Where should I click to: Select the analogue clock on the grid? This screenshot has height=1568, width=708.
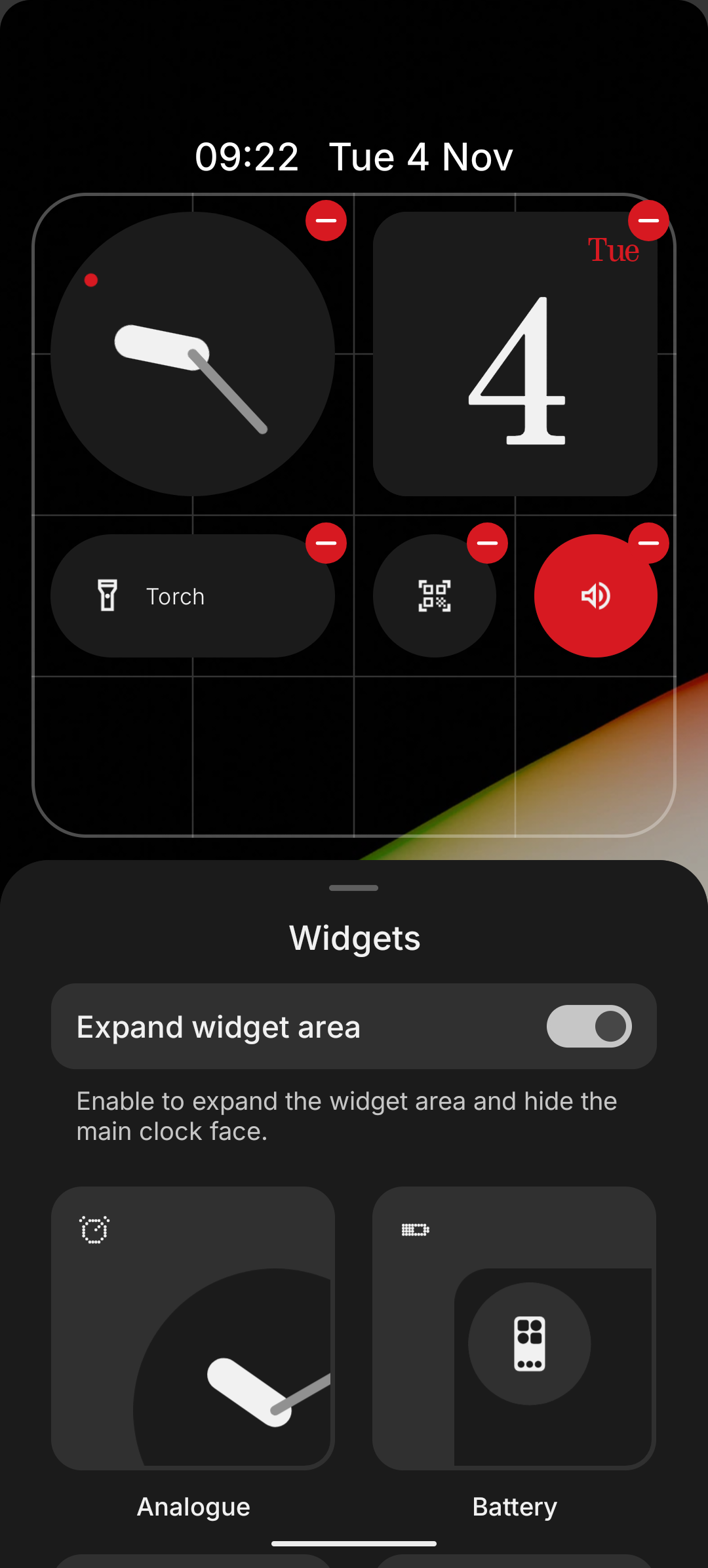click(191, 354)
